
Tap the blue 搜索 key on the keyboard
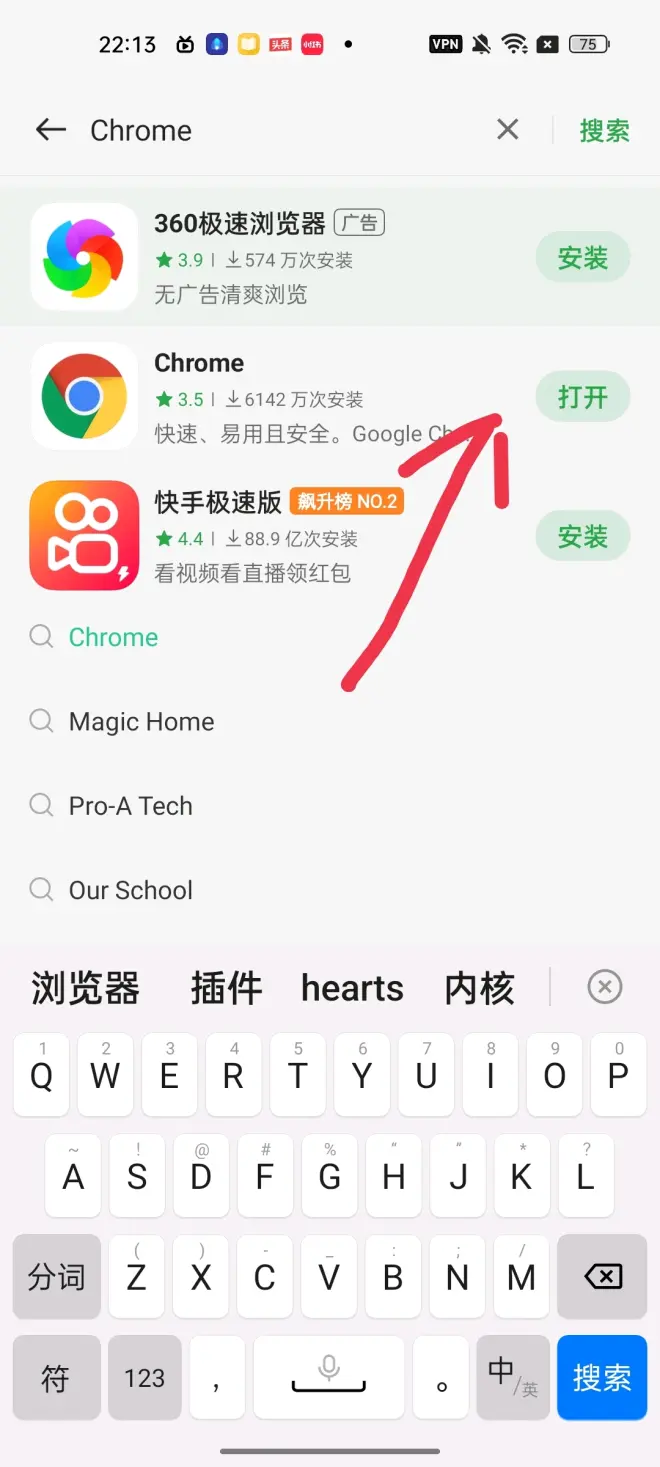click(602, 1378)
